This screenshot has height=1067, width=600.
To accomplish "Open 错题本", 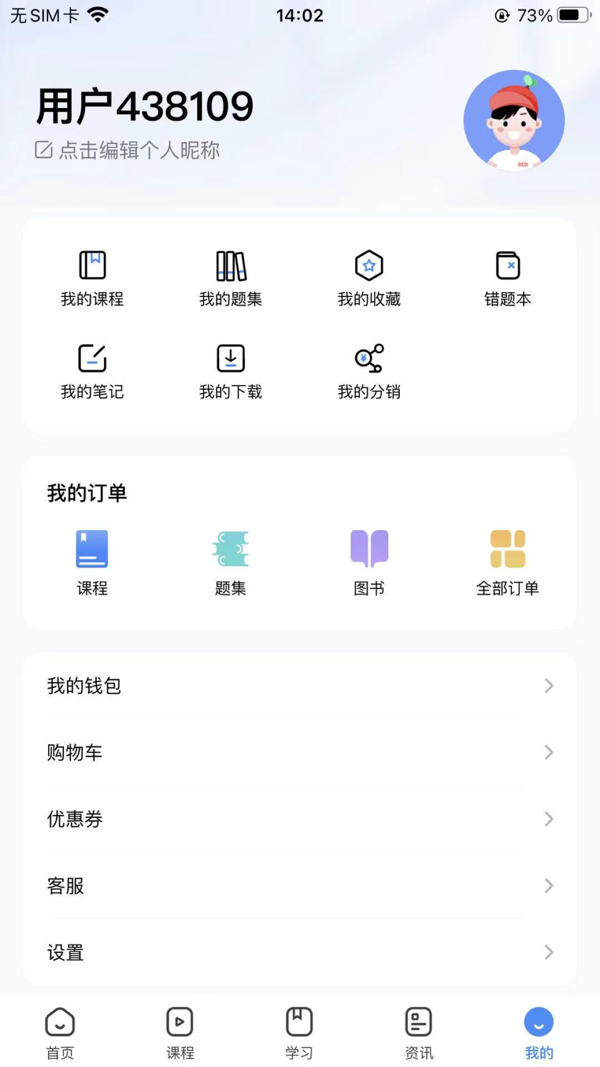I will tap(507, 278).
